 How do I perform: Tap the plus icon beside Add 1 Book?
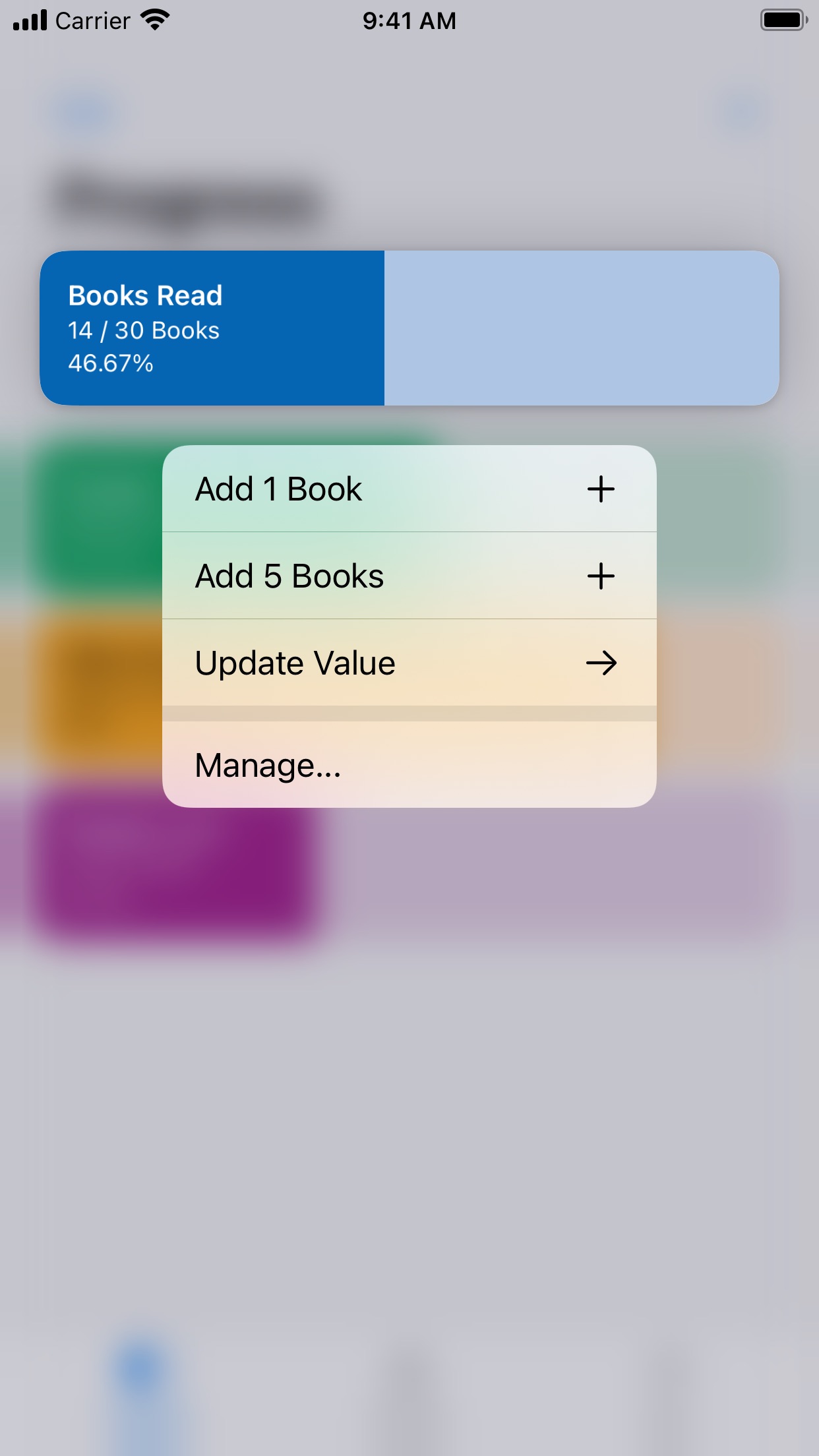(602, 489)
